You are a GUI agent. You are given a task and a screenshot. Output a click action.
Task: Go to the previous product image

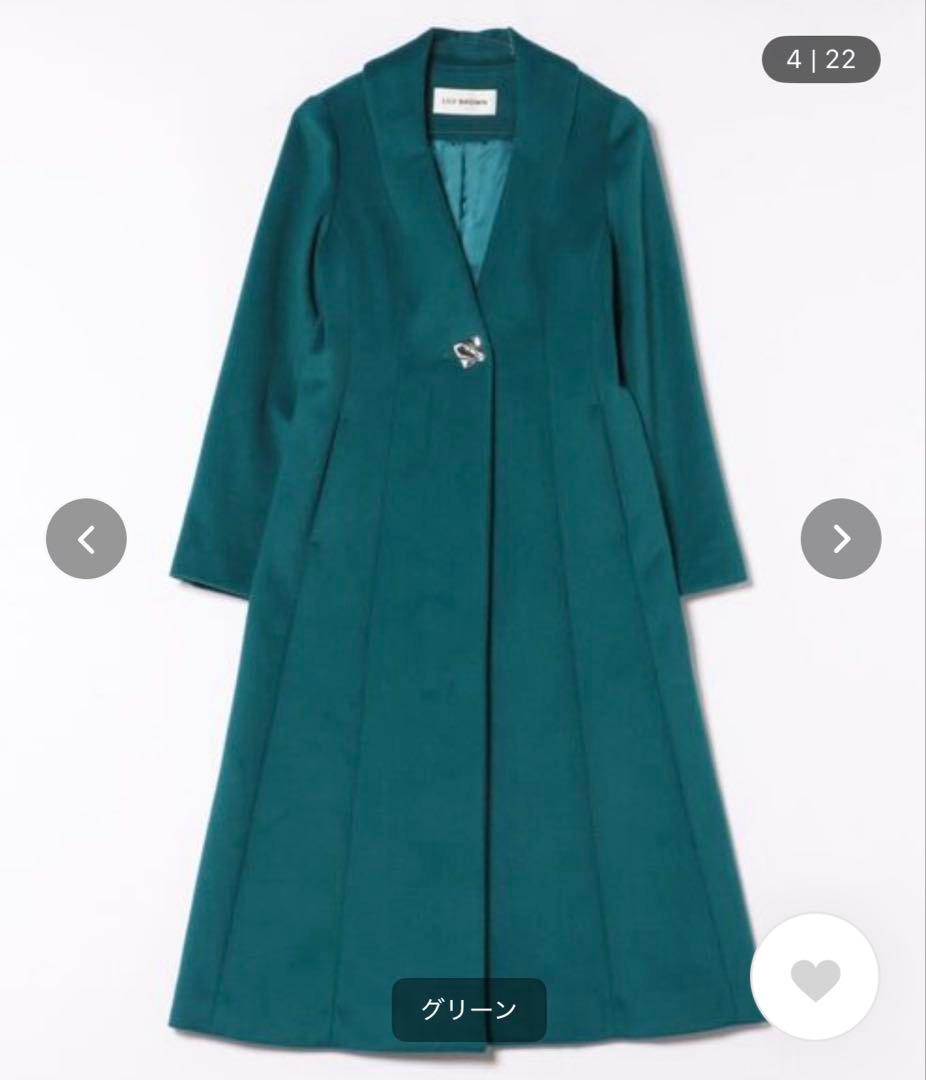(86, 539)
